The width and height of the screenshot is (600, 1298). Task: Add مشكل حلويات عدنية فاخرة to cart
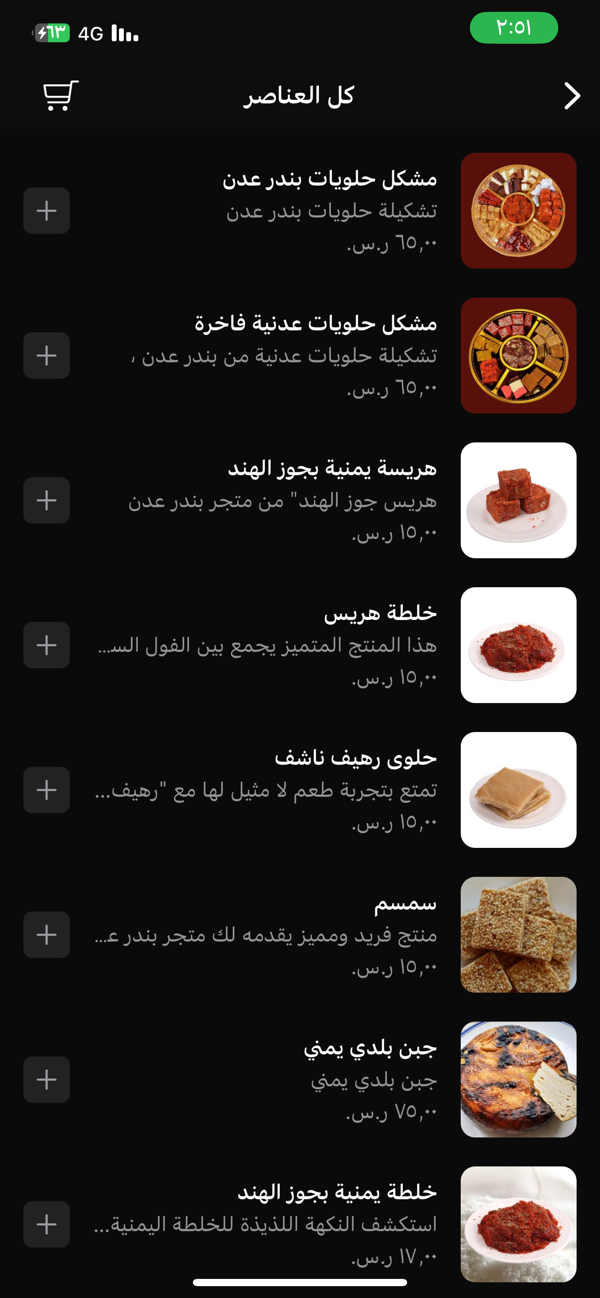[47, 356]
